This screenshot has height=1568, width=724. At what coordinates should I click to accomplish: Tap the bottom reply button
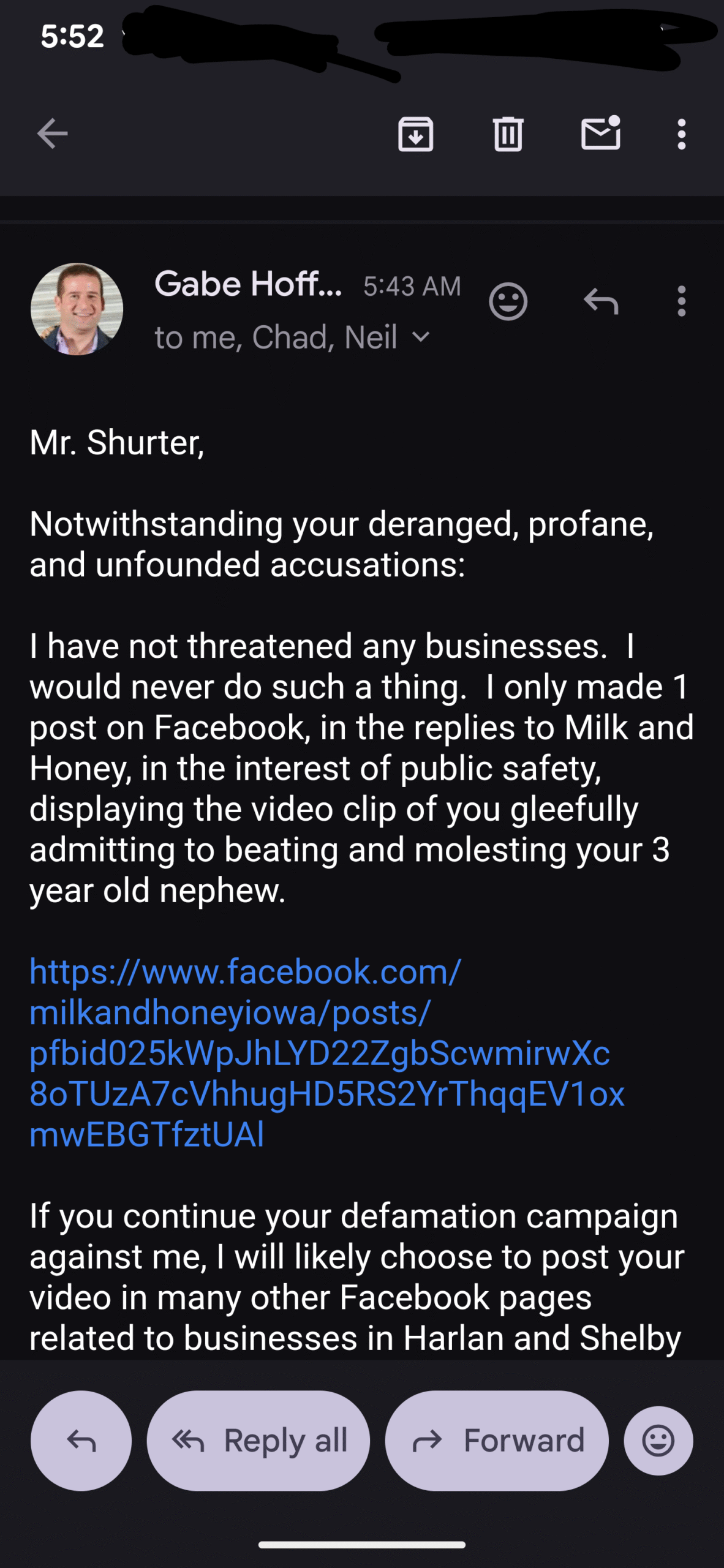pyautogui.click(x=81, y=1441)
